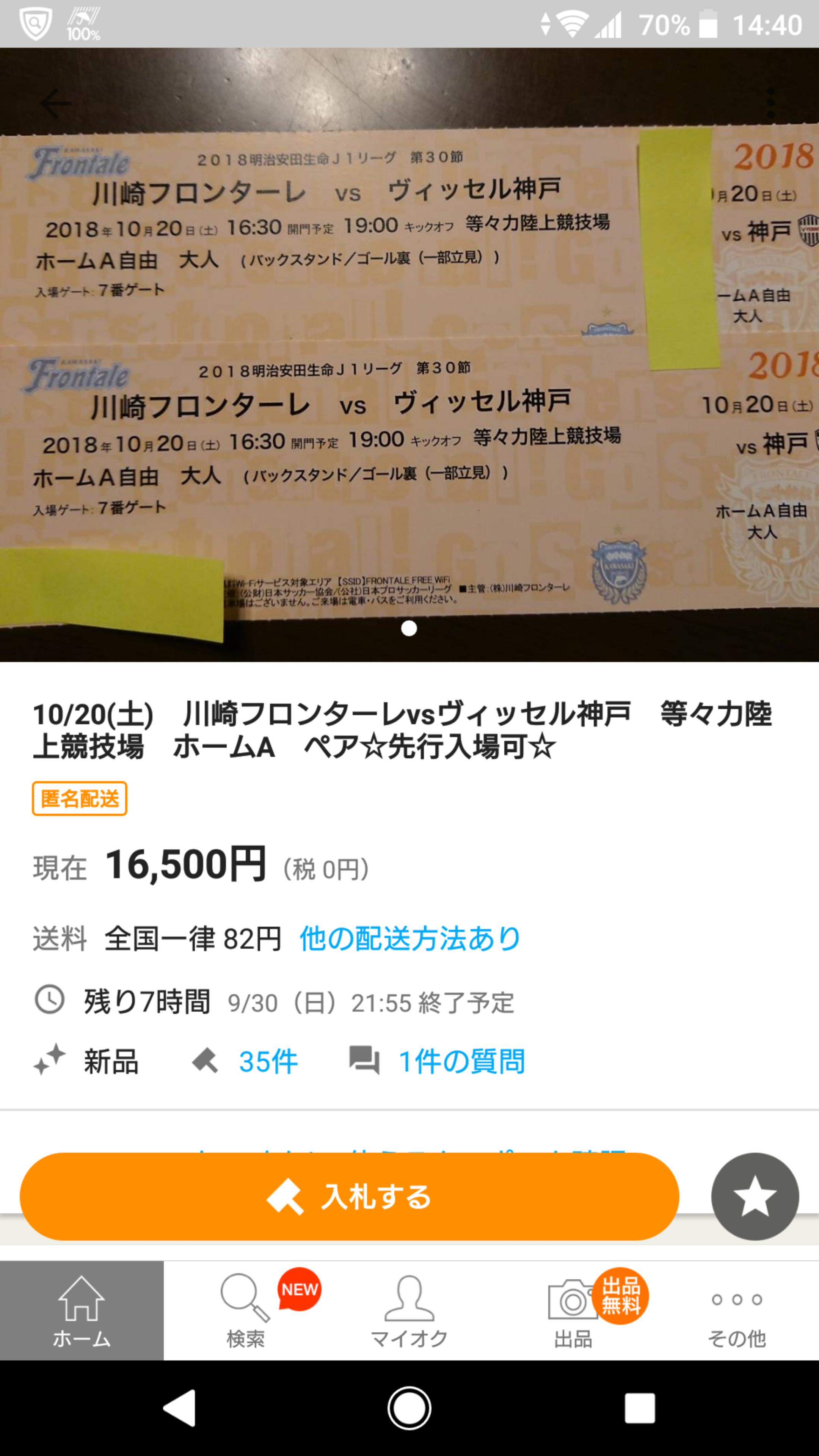The width and height of the screenshot is (819, 1456).
Task: Tap the system back button
Action: [x=180, y=1408]
